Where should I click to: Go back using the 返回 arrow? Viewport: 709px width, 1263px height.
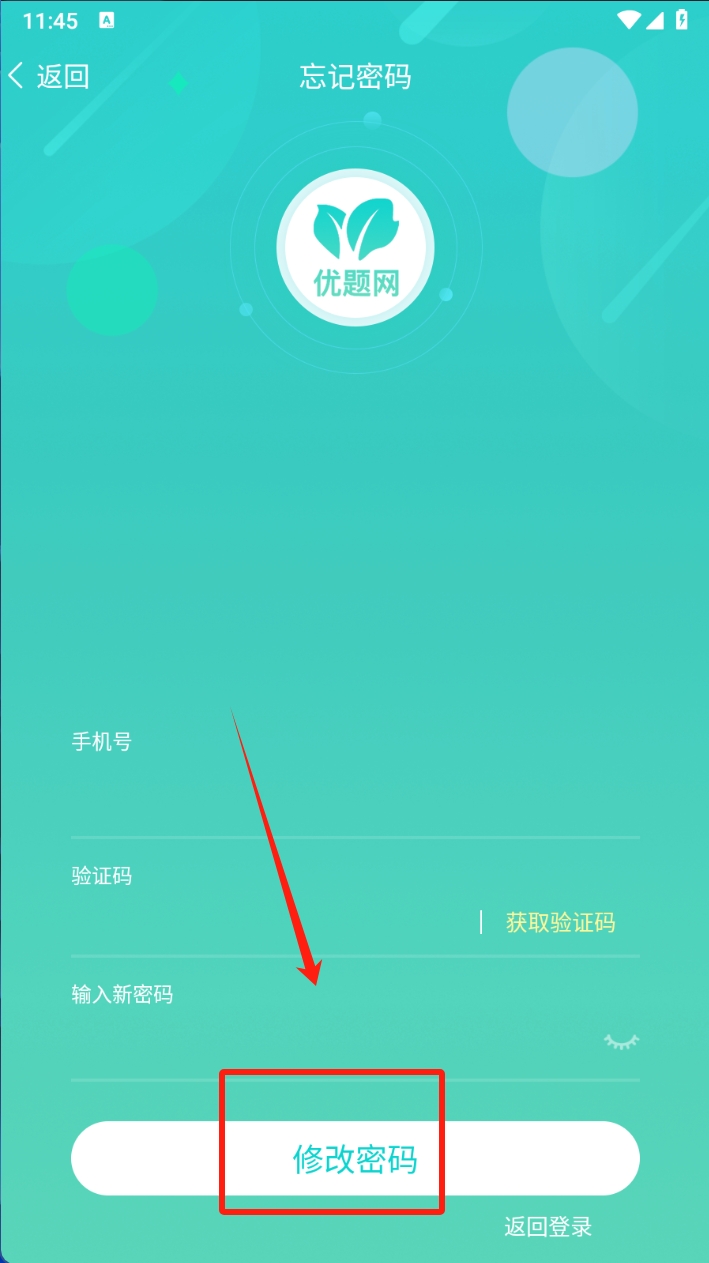47,77
